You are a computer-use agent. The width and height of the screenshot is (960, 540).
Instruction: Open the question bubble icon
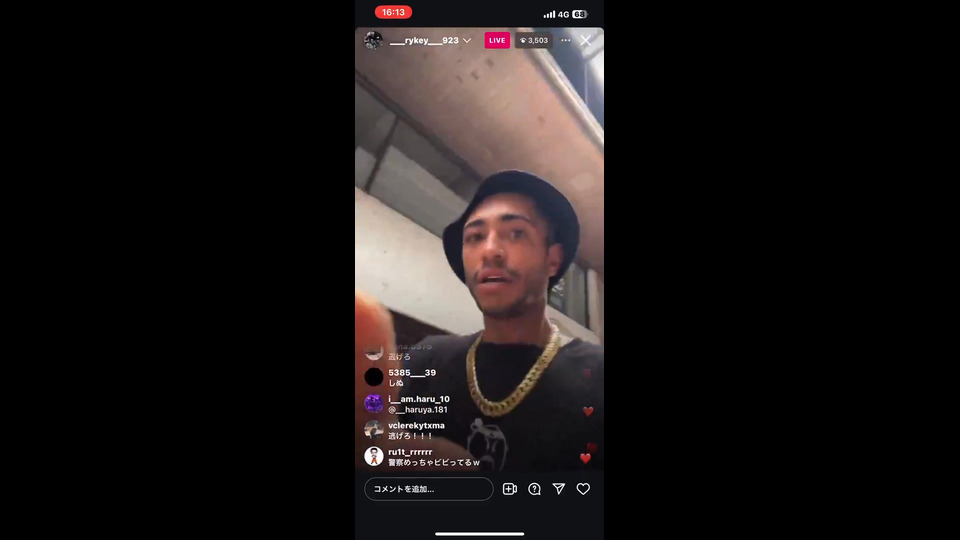pos(534,489)
